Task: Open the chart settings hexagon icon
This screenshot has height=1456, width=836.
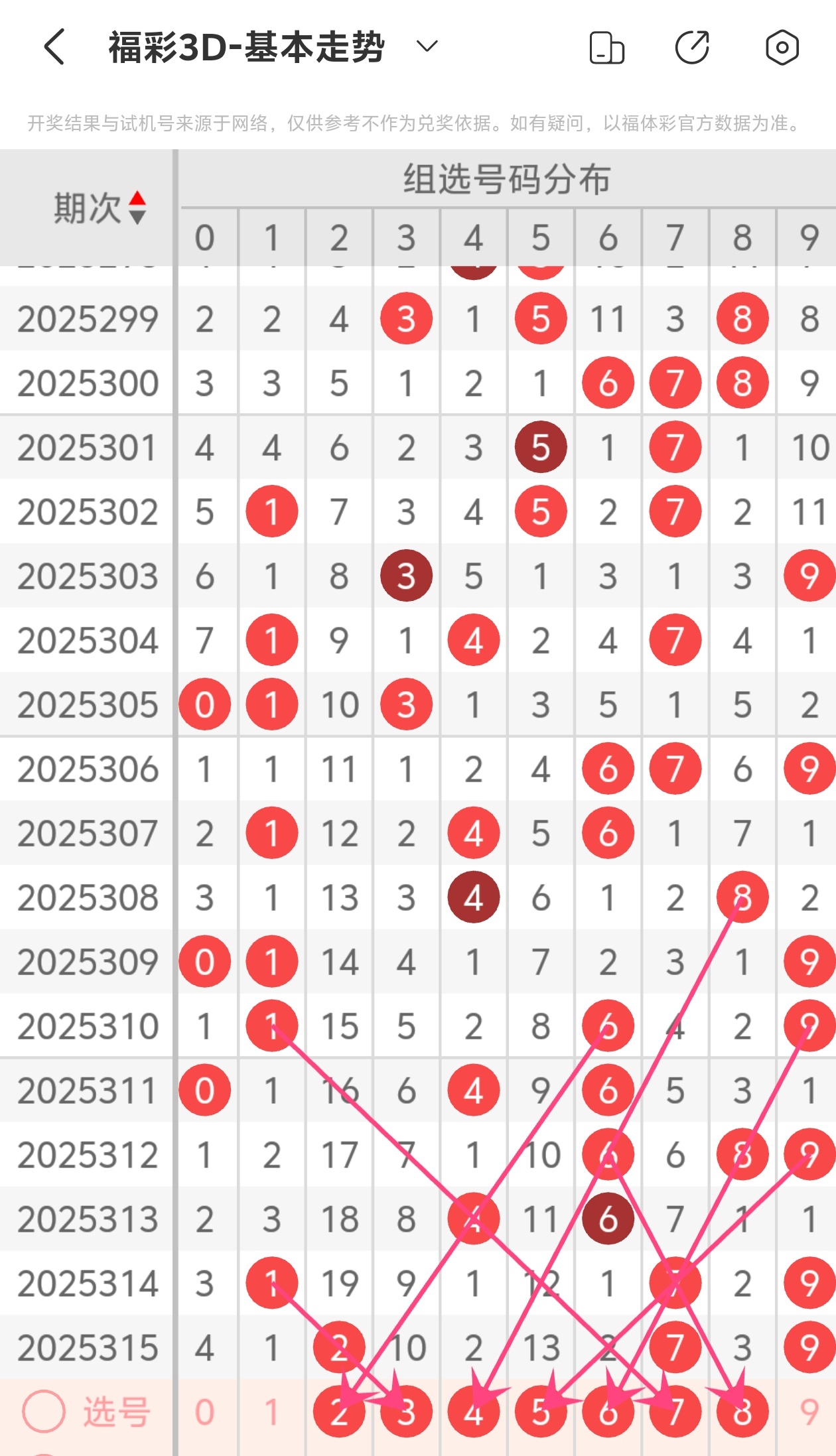Action: pos(782,48)
